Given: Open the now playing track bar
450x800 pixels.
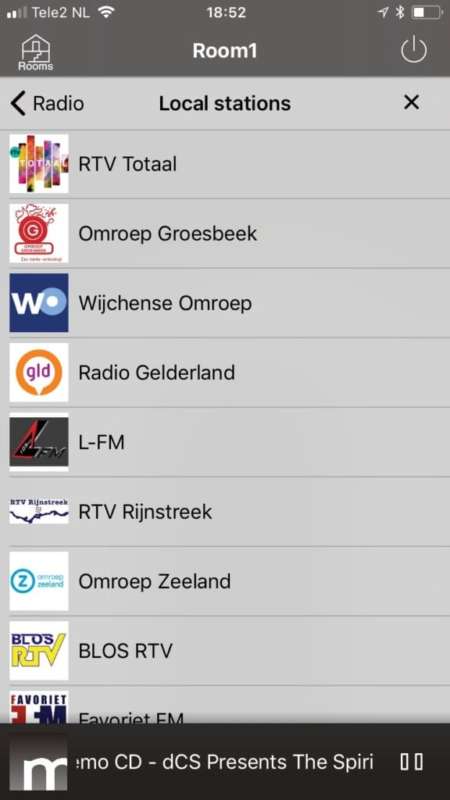Looking at the screenshot, I should pos(225,762).
